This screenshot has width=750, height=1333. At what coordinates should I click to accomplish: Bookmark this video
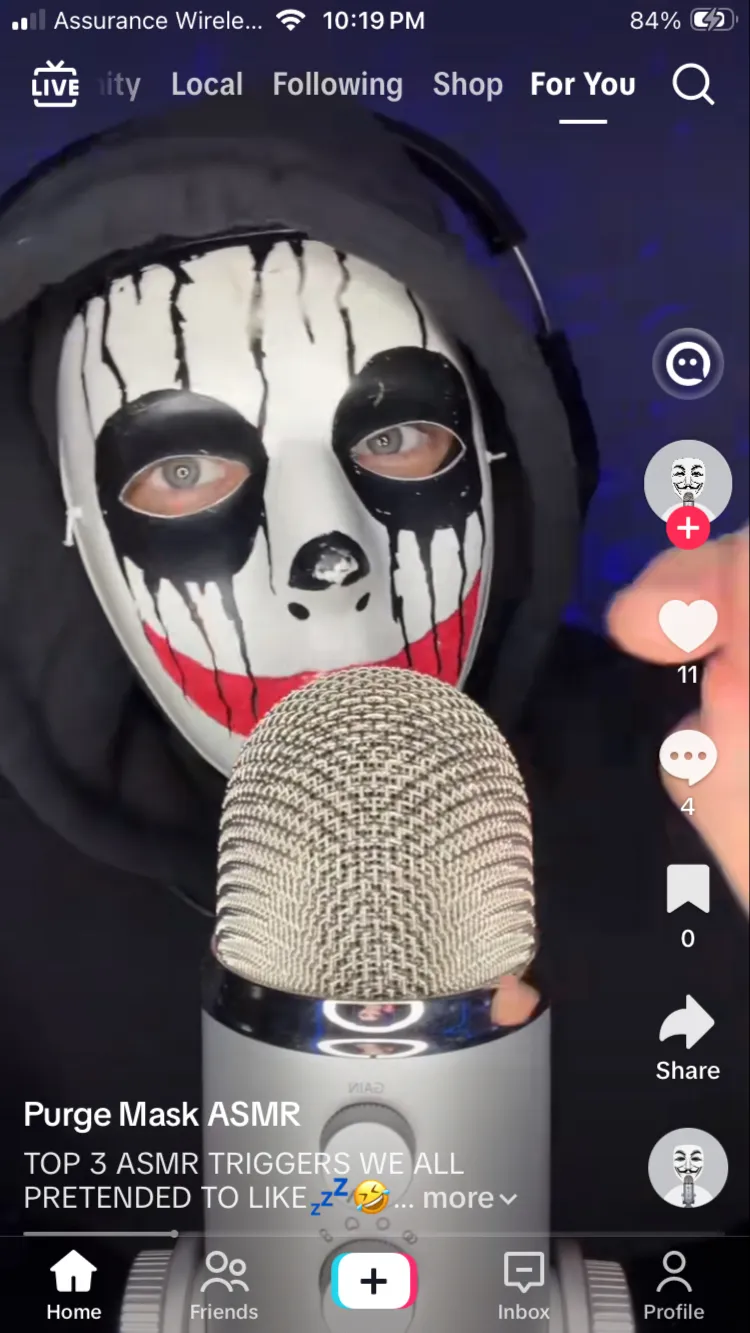[688, 889]
